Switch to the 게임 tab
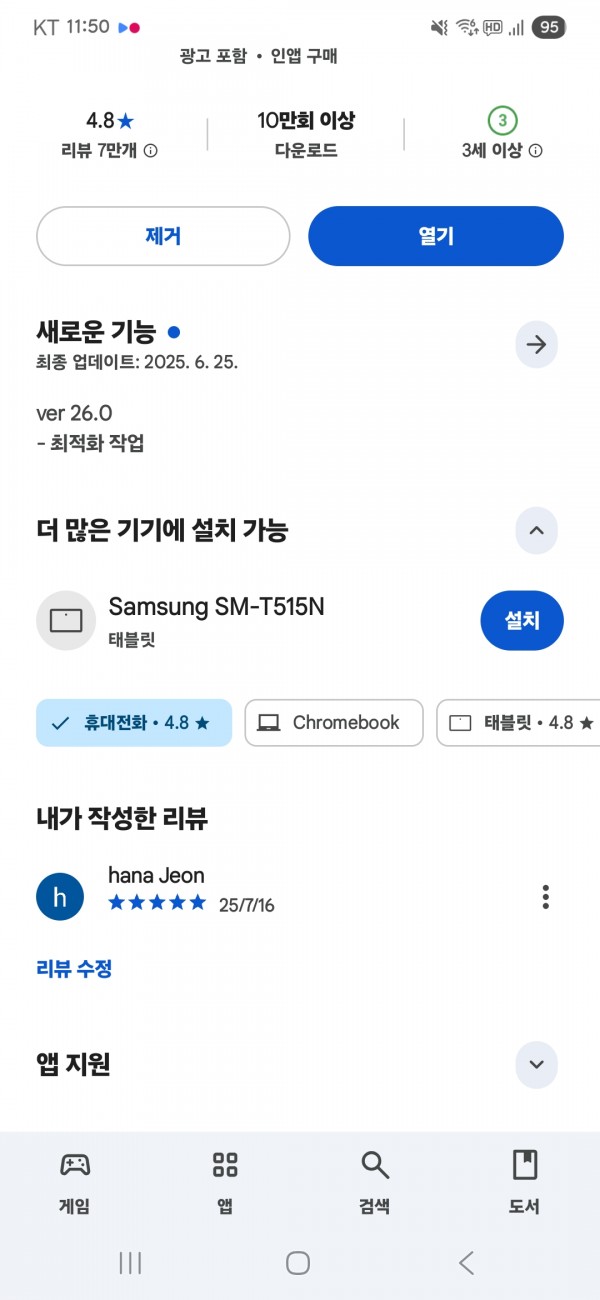The height and width of the screenshot is (1300, 600). [75, 1182]
